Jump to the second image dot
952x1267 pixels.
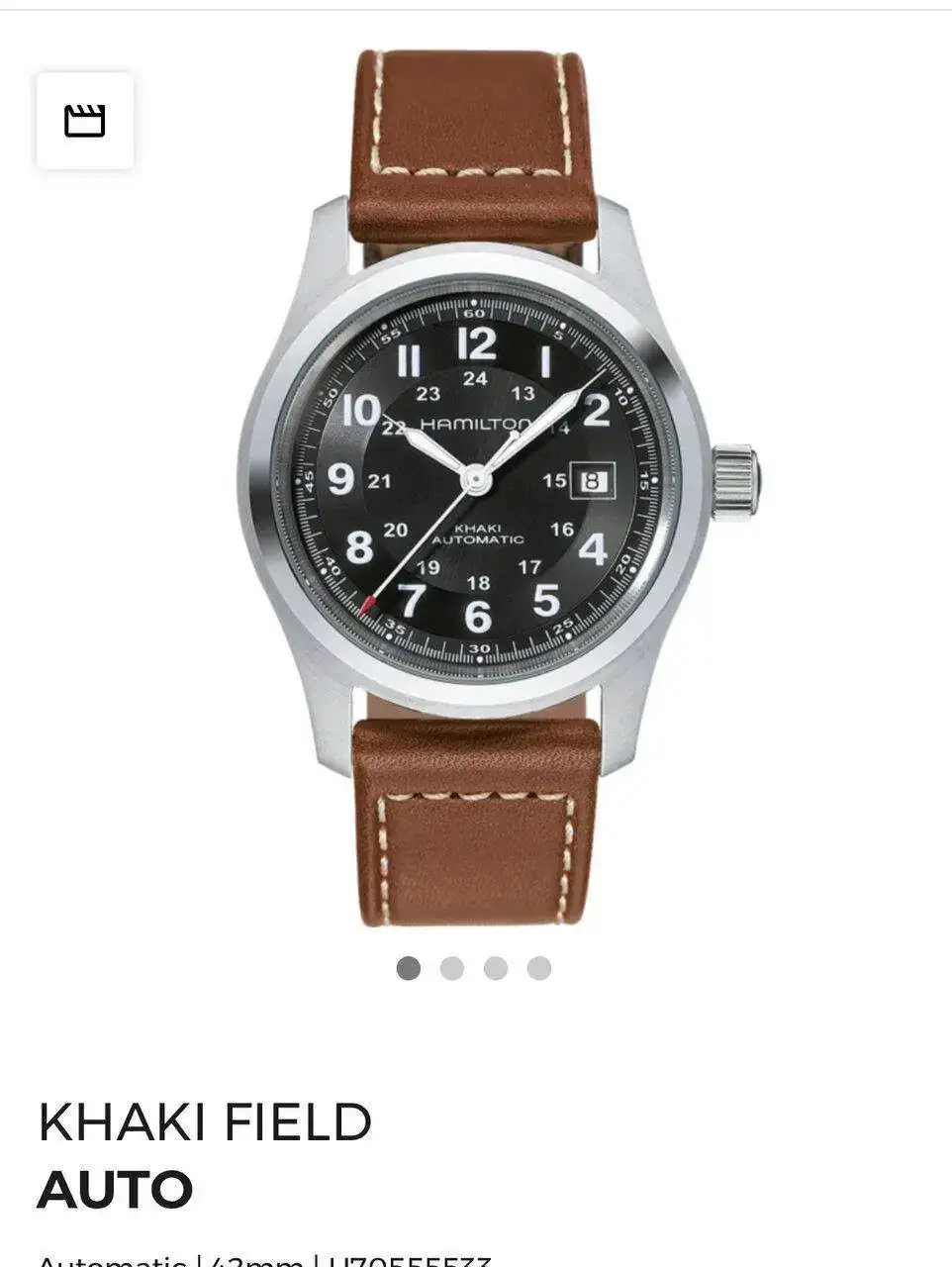(x=452, y=968)
